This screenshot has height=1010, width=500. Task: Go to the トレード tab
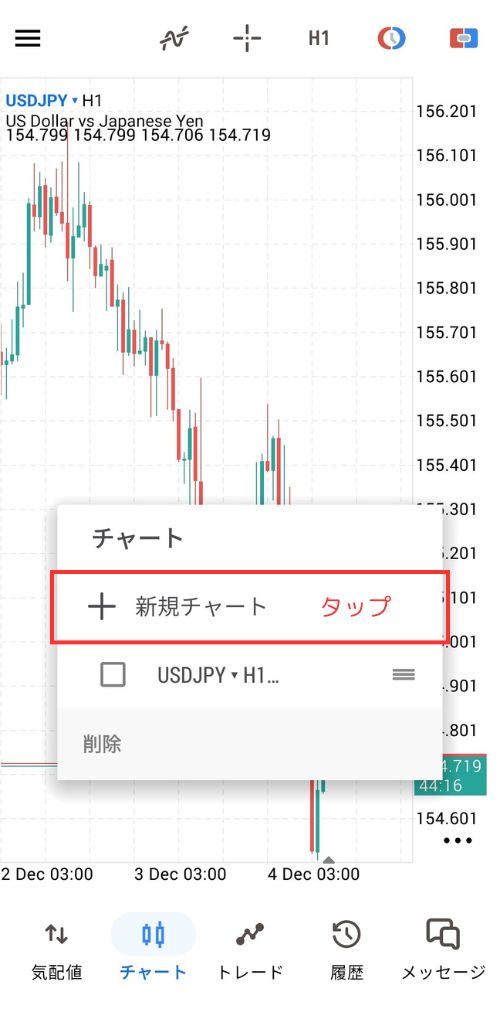coord(250,950)
